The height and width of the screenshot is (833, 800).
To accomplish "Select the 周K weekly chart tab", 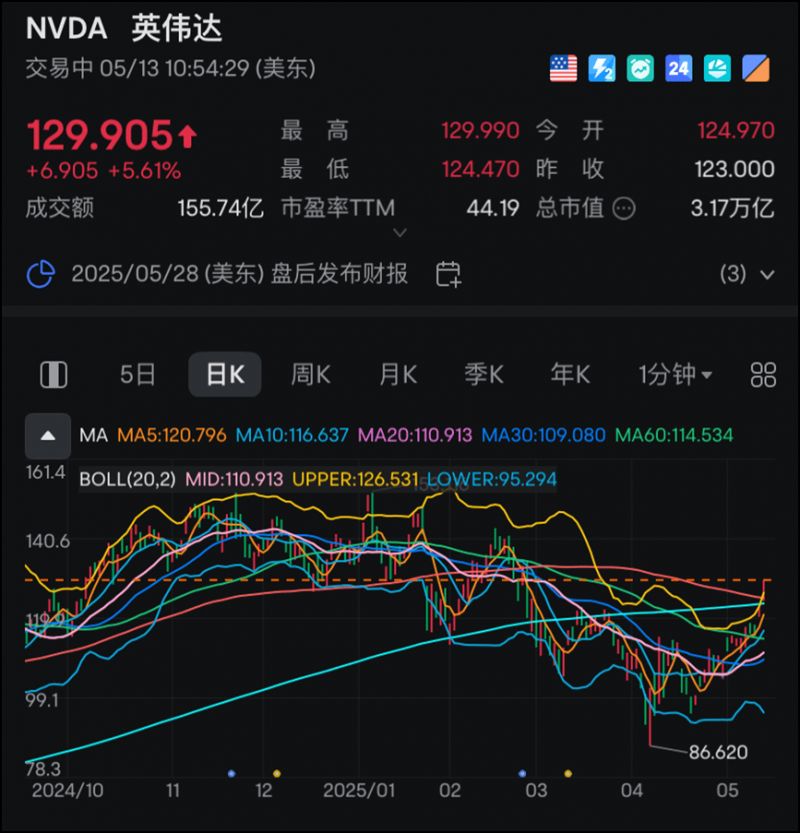I will coord(311,375).
